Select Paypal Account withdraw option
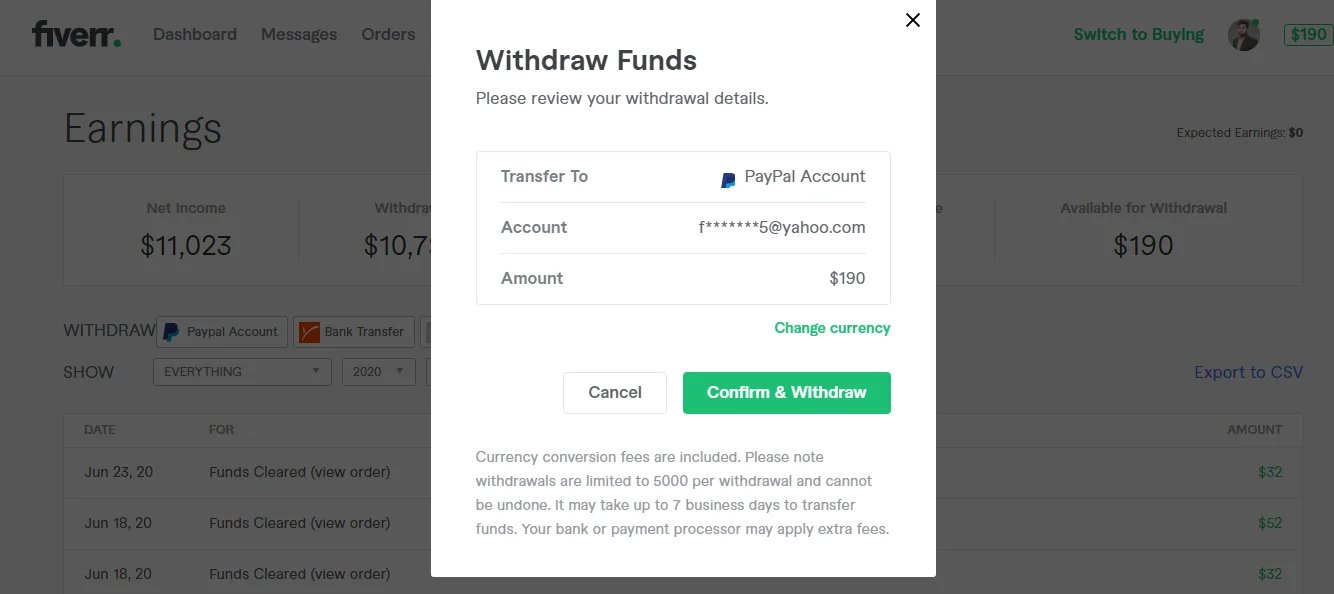Image resolution: width=1334 pixels, height=594 pixels. point(222,332)
